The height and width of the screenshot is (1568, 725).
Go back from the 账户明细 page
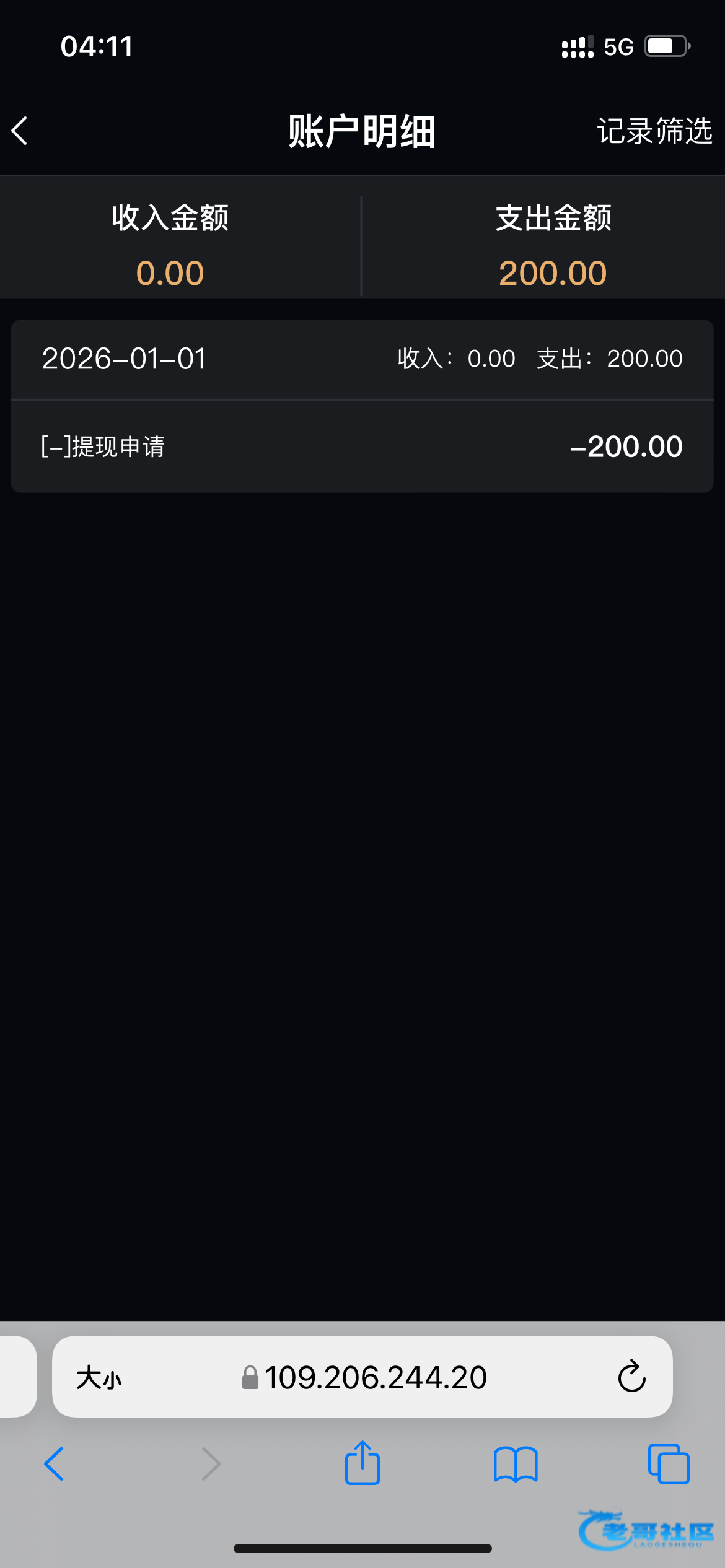(20, 131)
